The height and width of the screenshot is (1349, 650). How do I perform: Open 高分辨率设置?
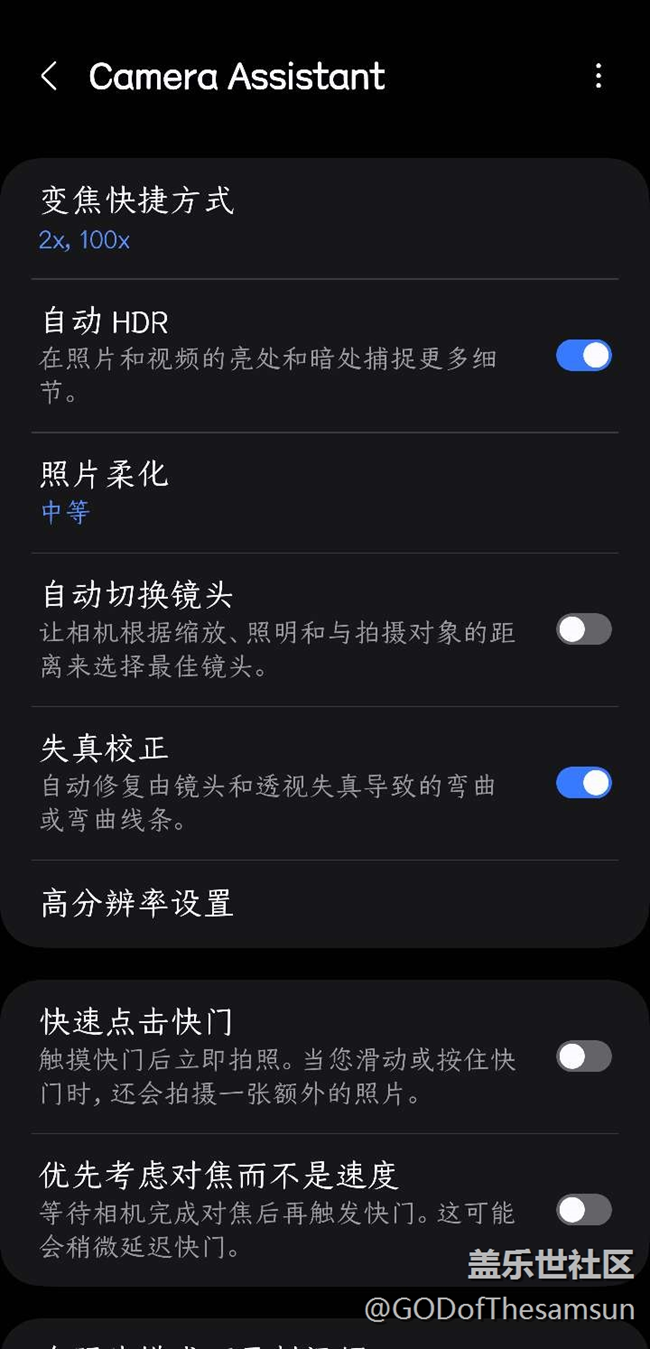(325, 903)
